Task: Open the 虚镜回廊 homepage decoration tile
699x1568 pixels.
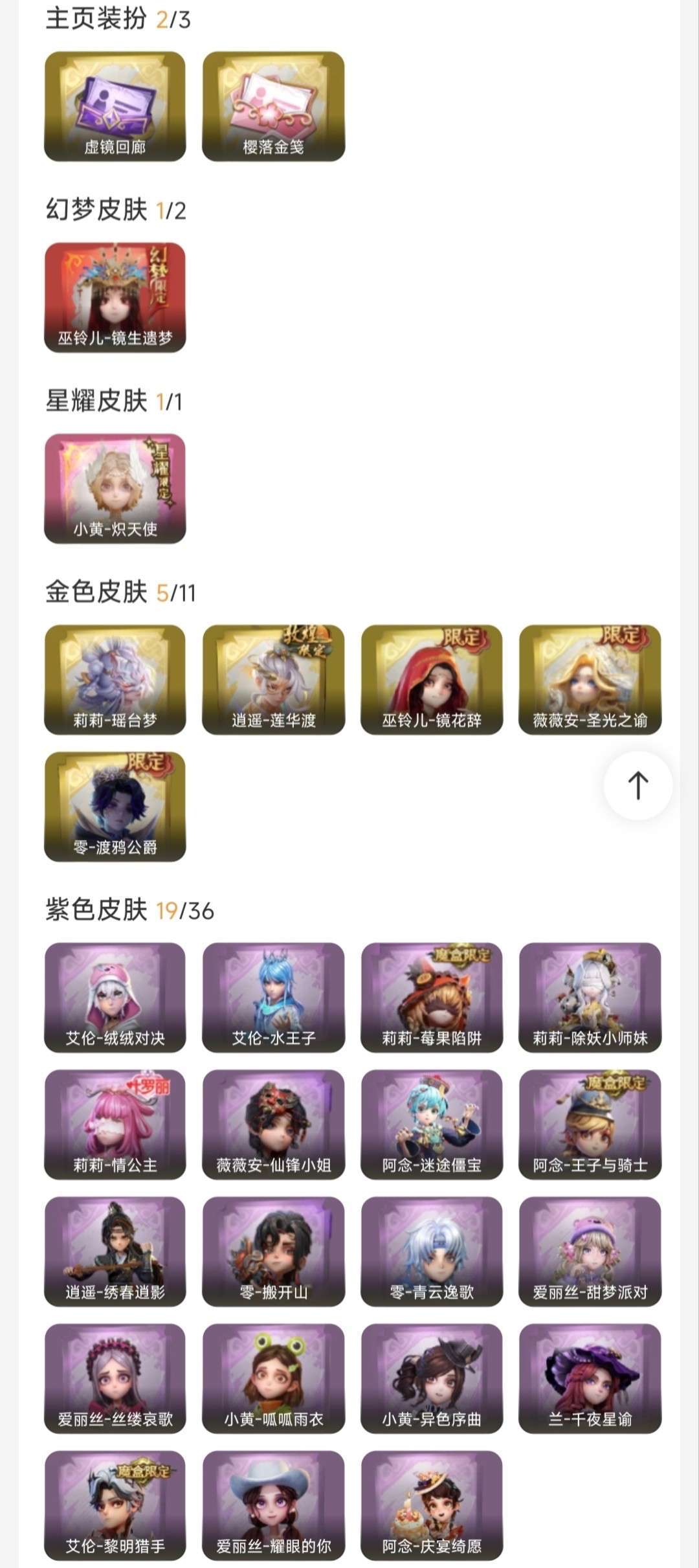Action: (x=115, y=106)
